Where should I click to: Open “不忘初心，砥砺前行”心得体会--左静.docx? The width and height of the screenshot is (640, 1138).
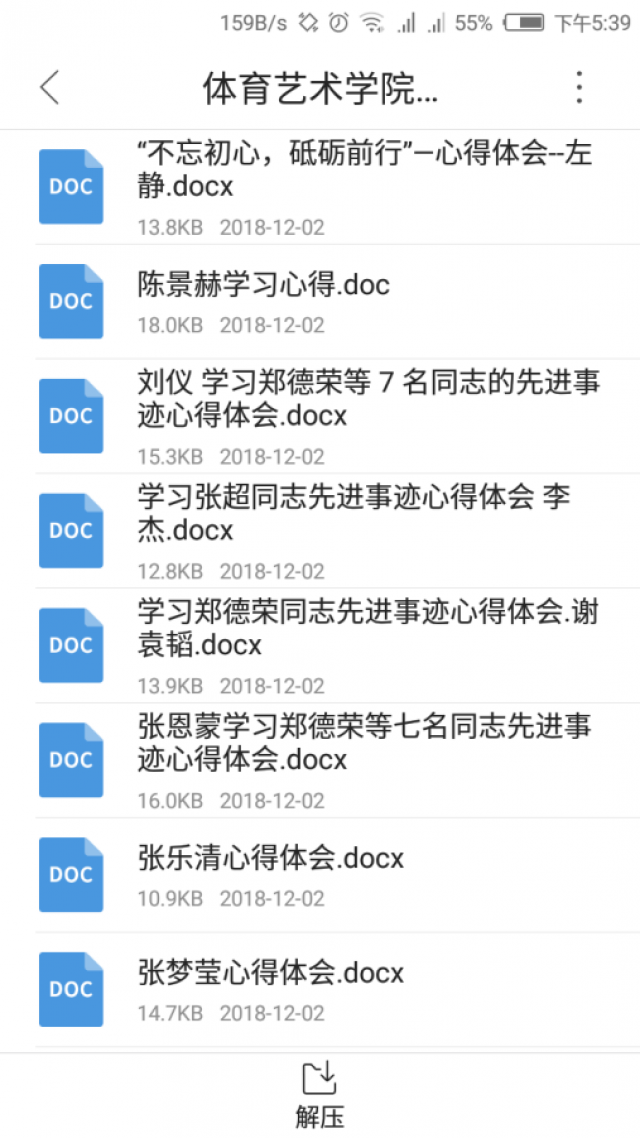[x=320, y=187]
